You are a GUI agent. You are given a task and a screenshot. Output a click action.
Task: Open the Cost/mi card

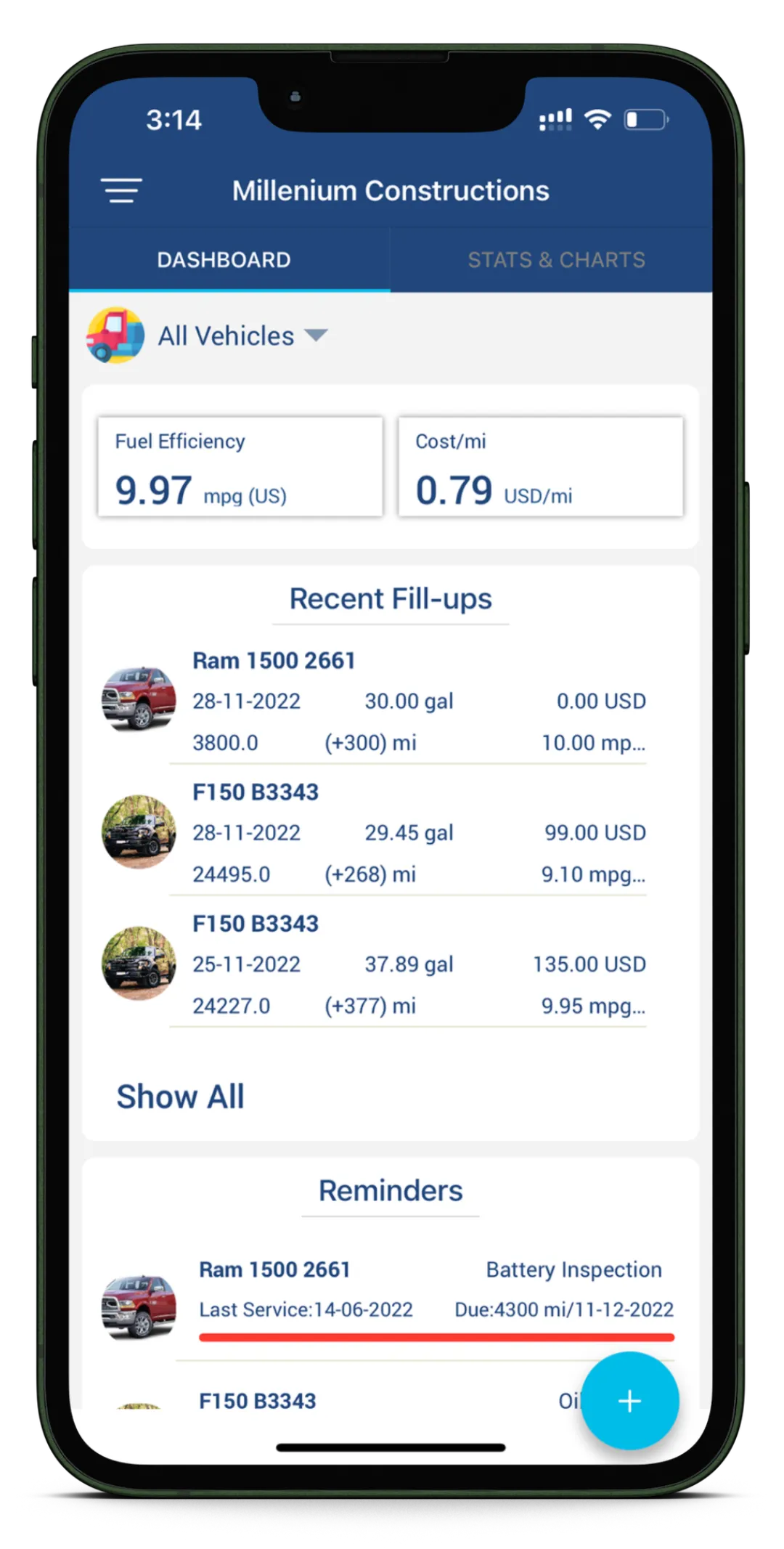tap(540, 467)
